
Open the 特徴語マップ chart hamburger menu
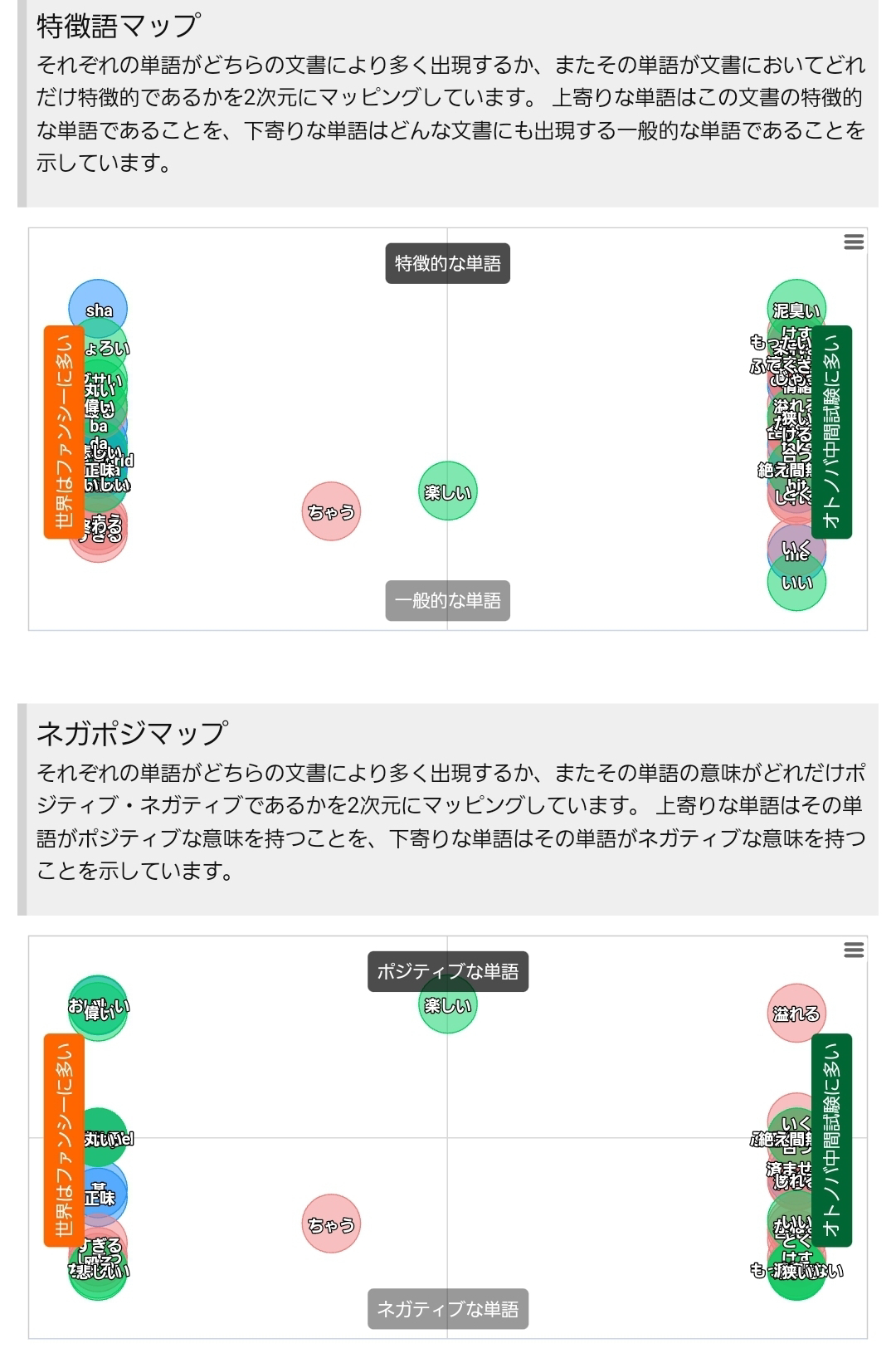(854, 242)
